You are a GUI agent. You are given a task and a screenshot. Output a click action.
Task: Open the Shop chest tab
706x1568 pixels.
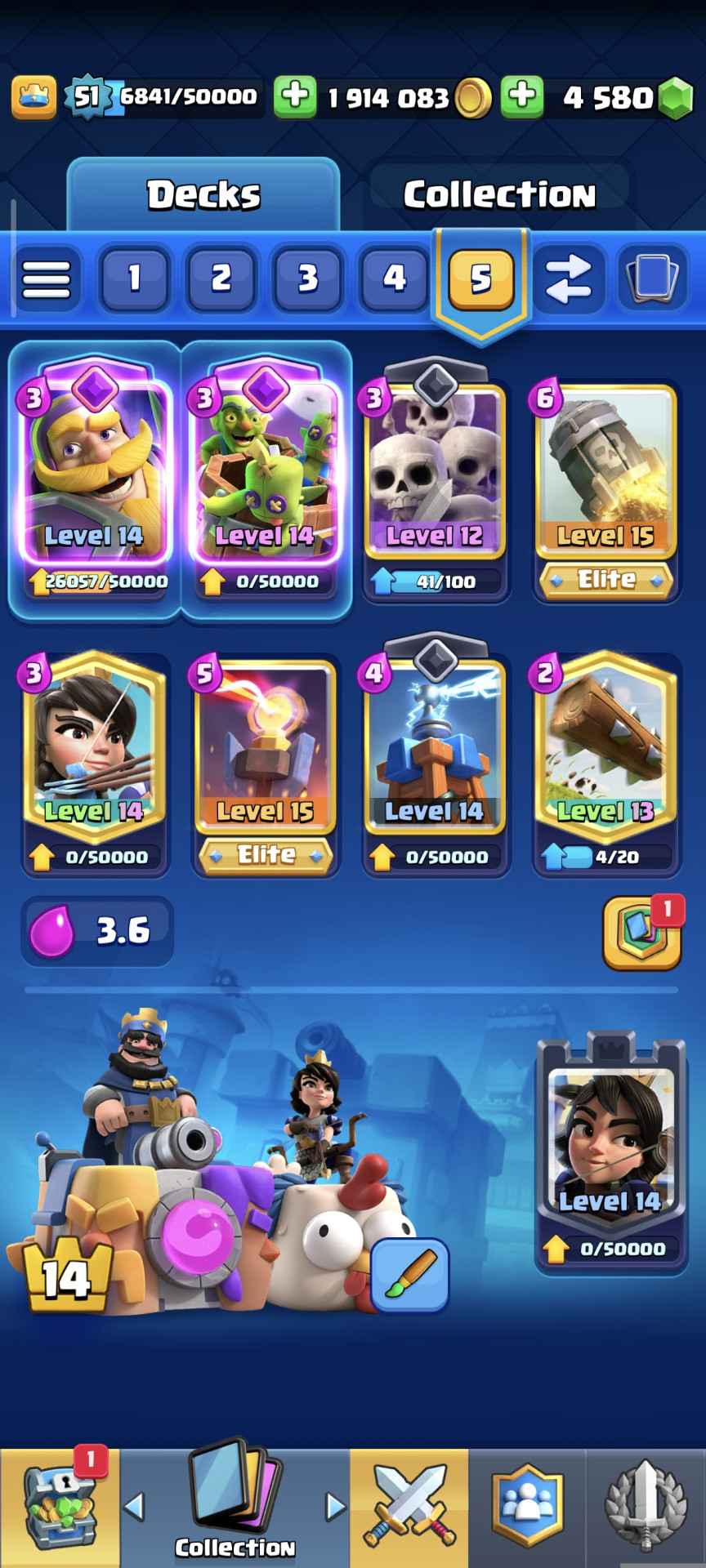60,1507
